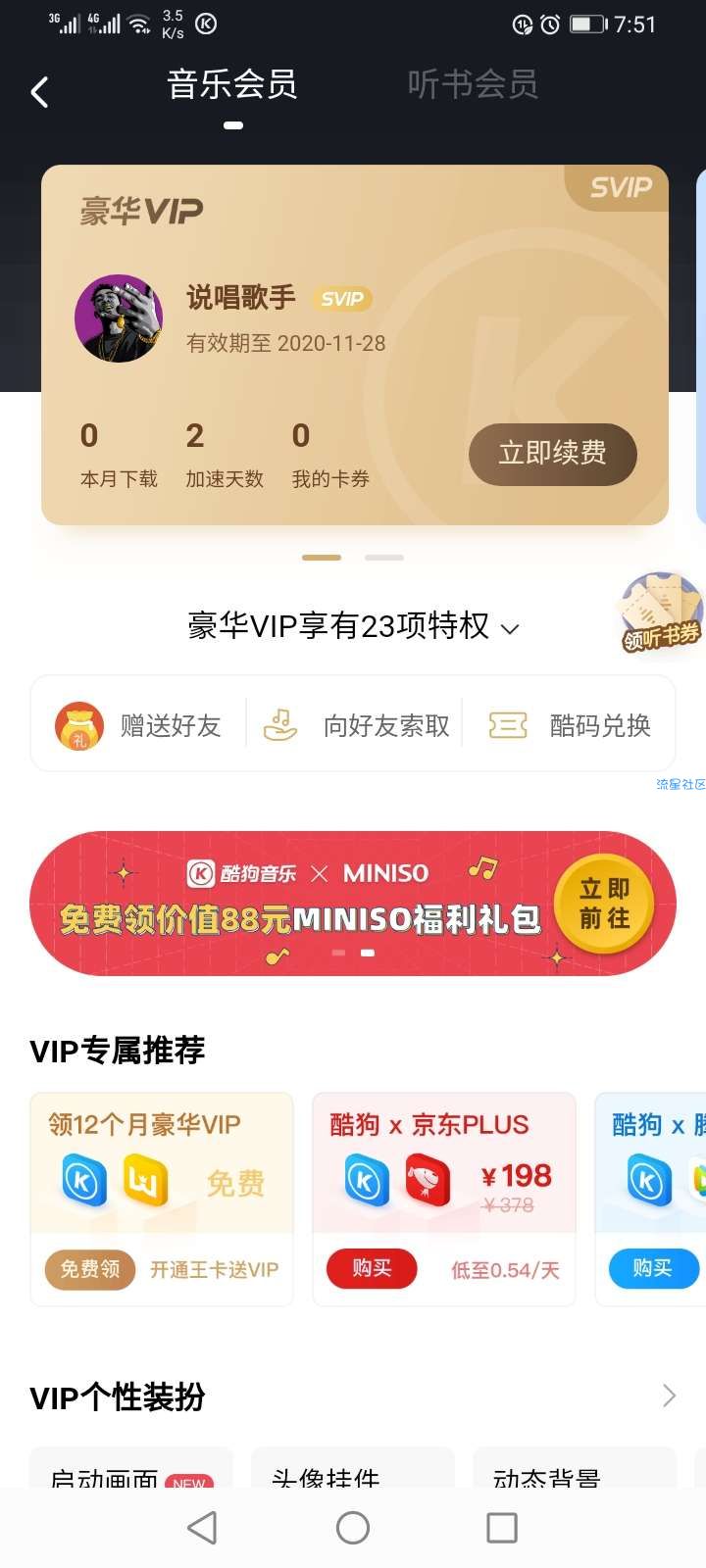Open 向好友索取 option
The image size is (706, 1568).
tap(357, 725)
